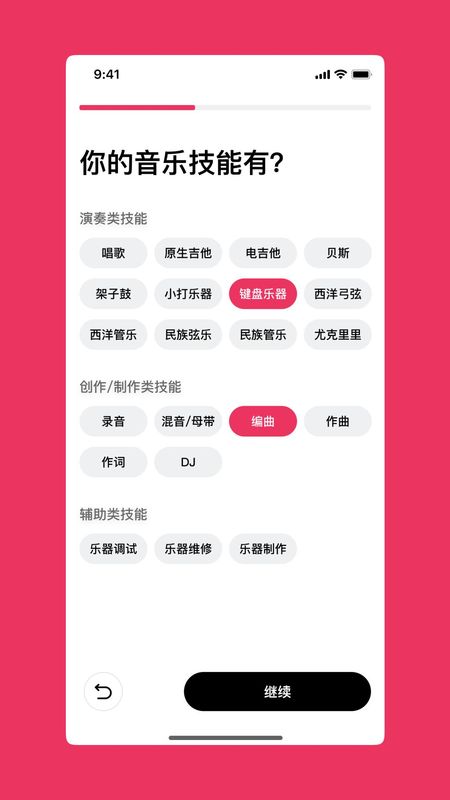Tap the back arrow button

pos(103,692)
